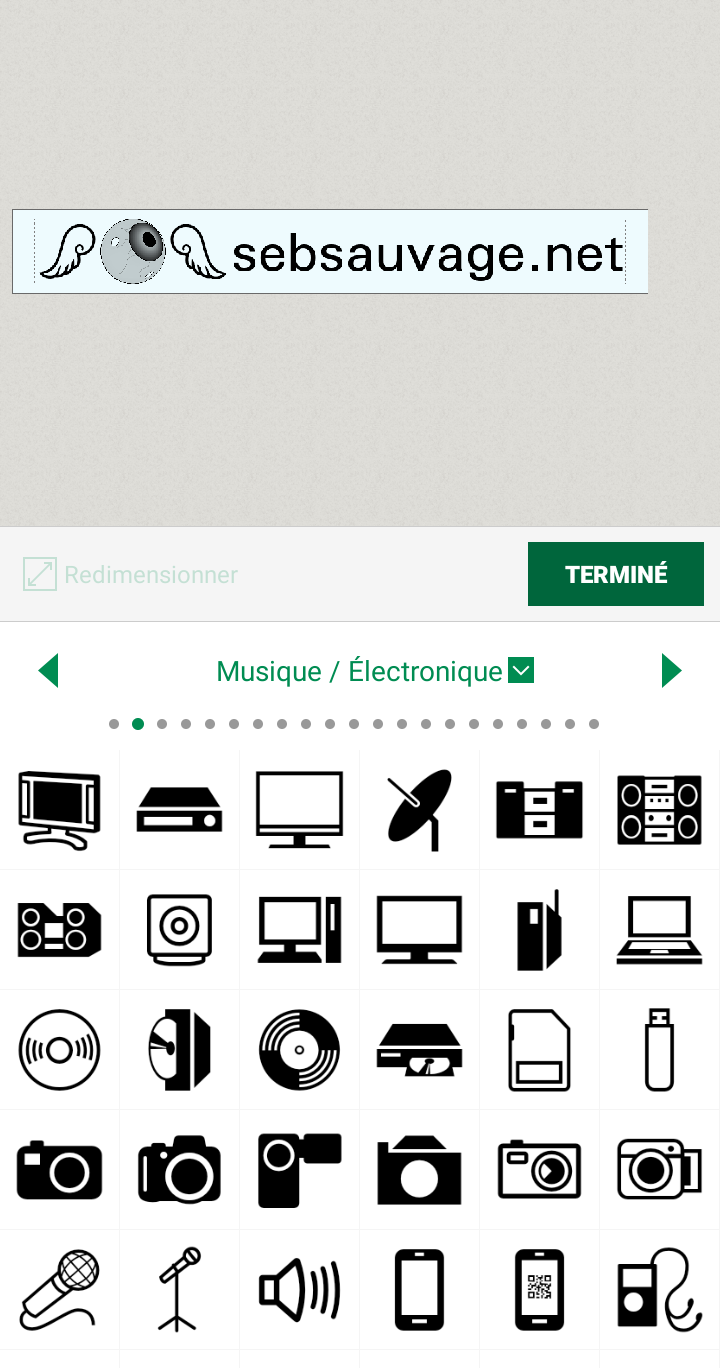Select the music player with earphones symbol

click(659, 1289)
